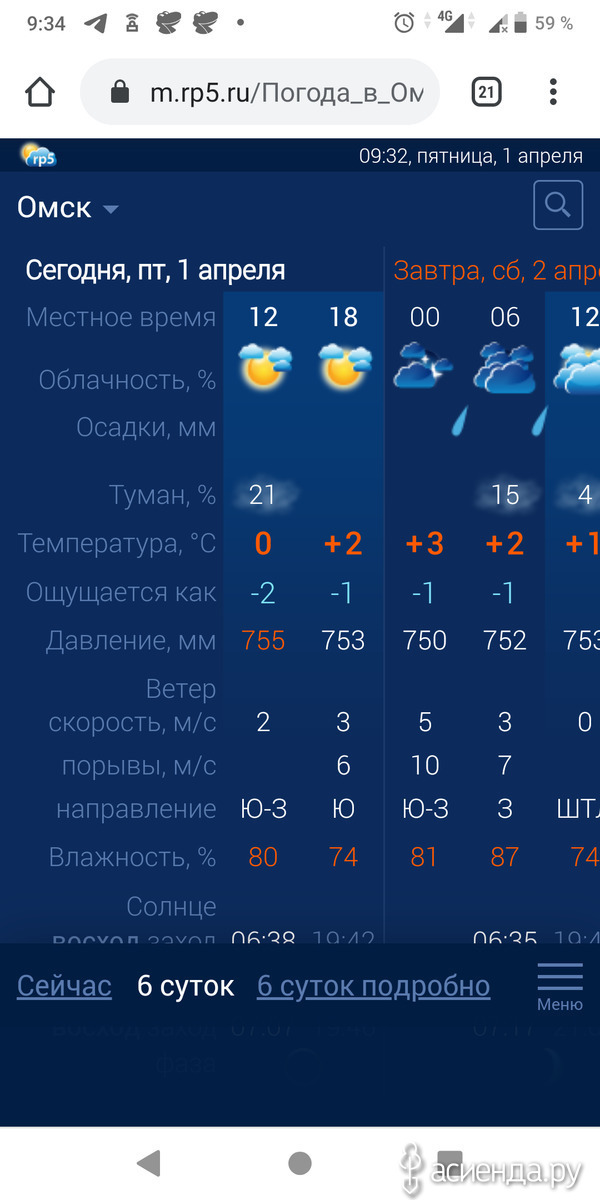Screen dimensions: 600x1200
Task: Open the 6 суток подробно forecast
Action: 374,986
